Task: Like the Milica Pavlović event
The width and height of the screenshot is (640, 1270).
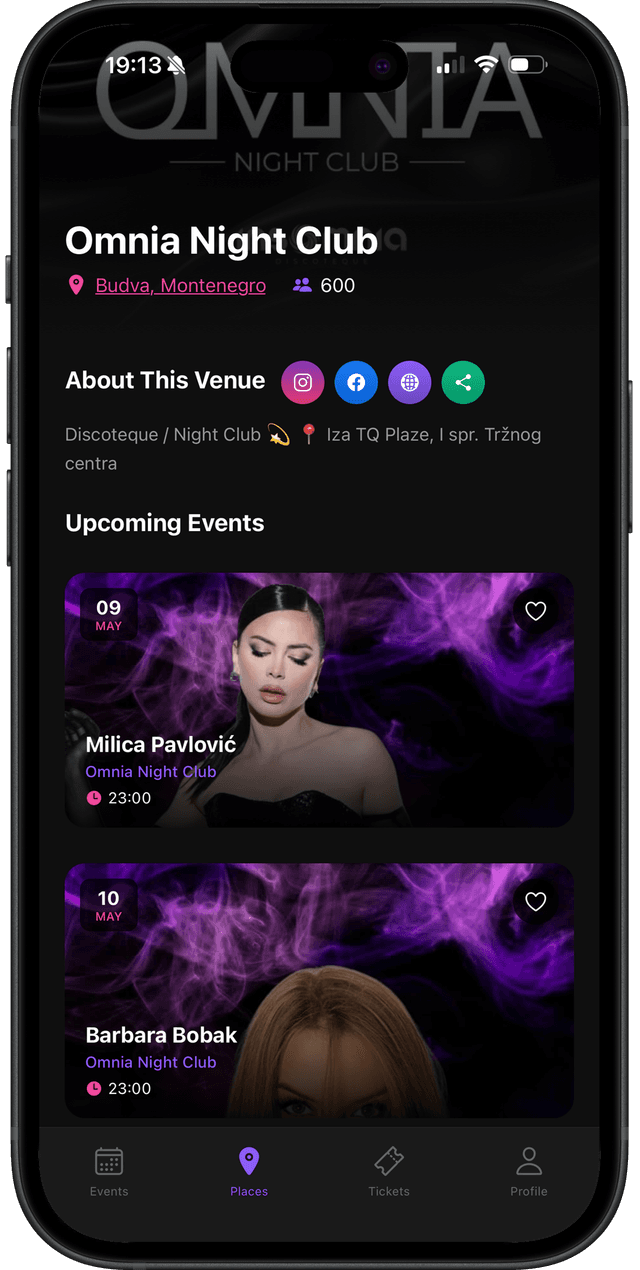Action: (536, 611)
